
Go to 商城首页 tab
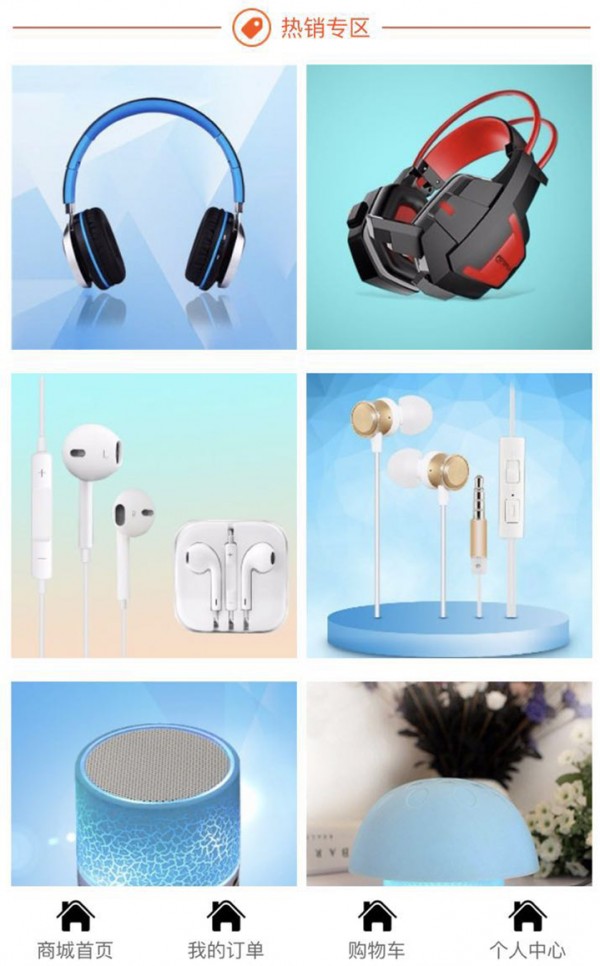coord(75,930)
